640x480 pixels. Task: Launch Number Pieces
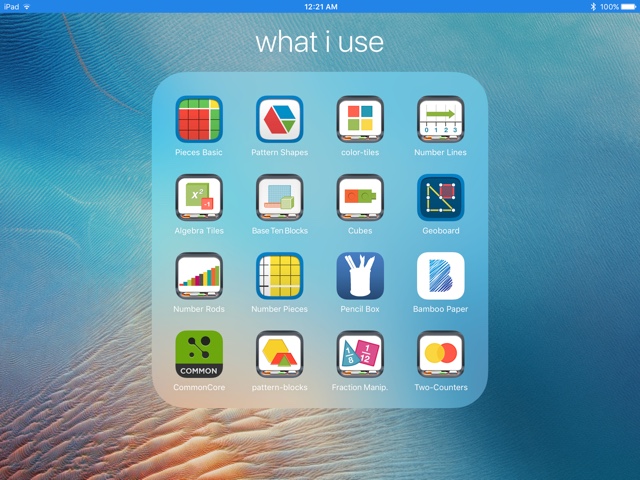pos(280,276)
